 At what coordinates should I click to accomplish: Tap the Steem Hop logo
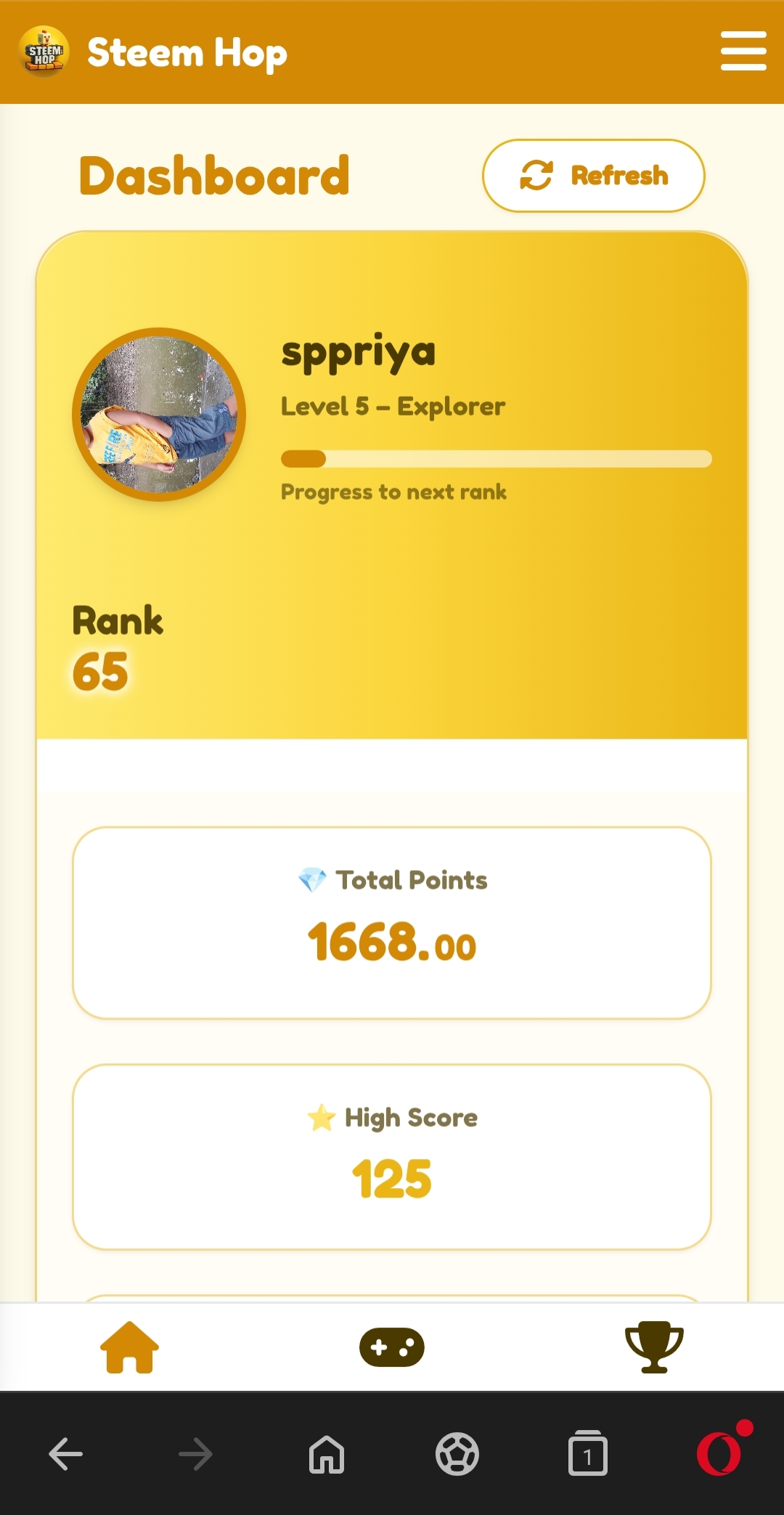[44, 52]
